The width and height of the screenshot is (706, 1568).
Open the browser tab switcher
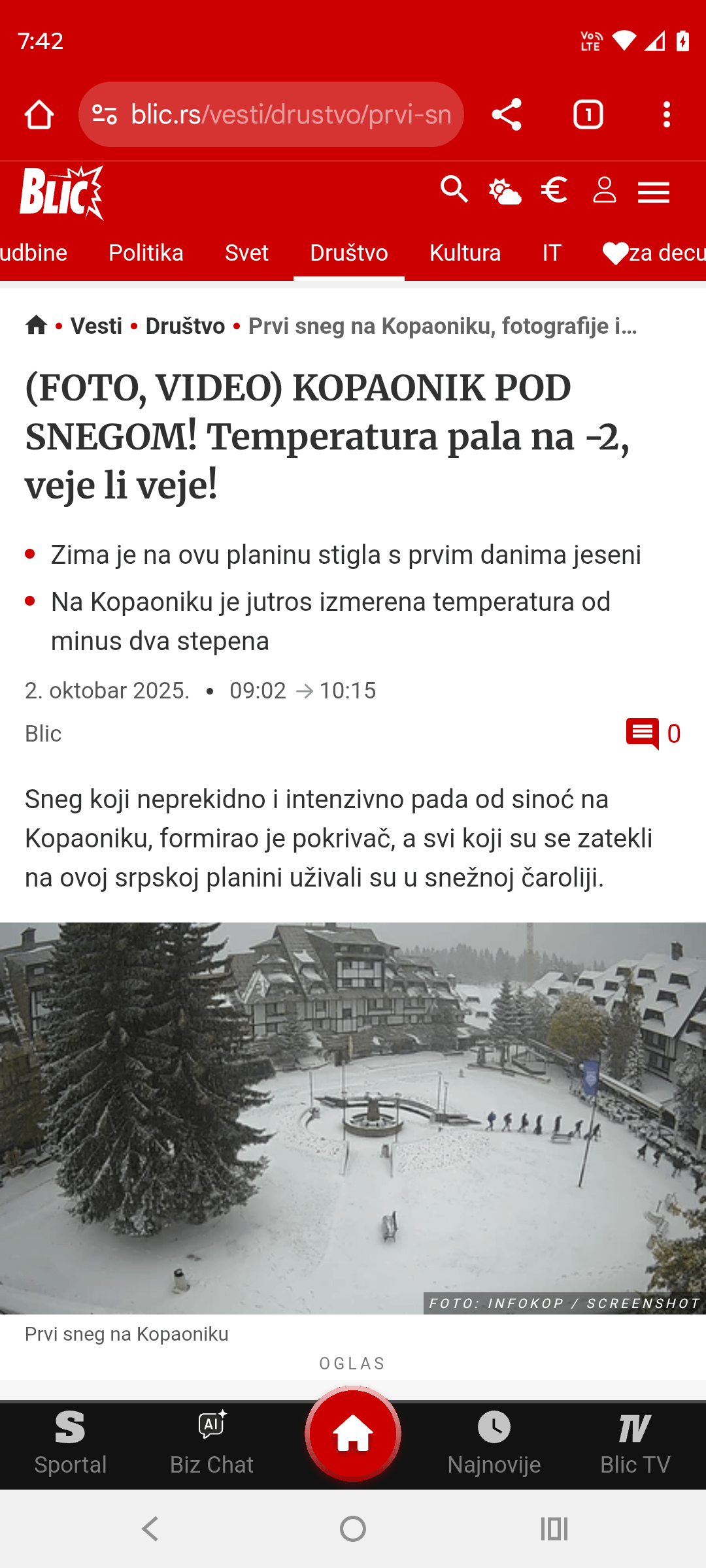[x=588, y=114]
